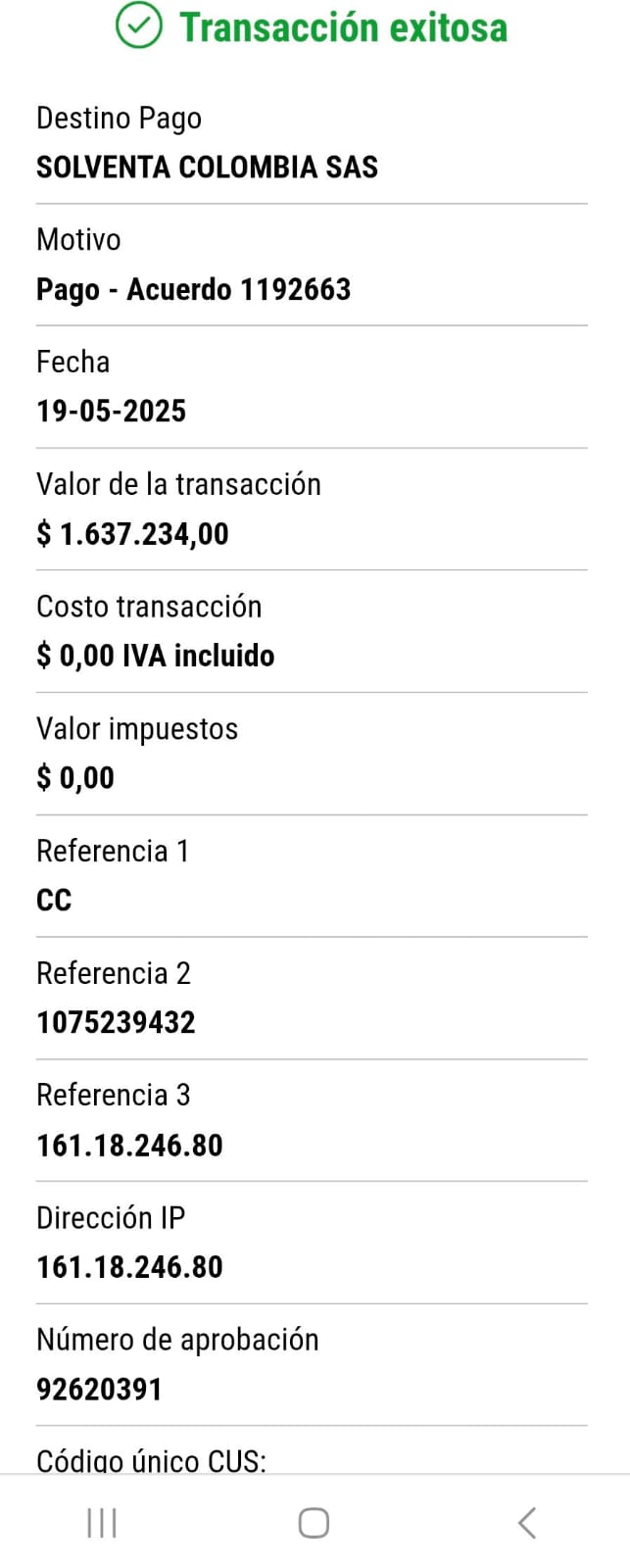Screen dimensions: 630x1568
Task: Tap the system home button
Action: pyautogui.click(x=314, y=1523)
